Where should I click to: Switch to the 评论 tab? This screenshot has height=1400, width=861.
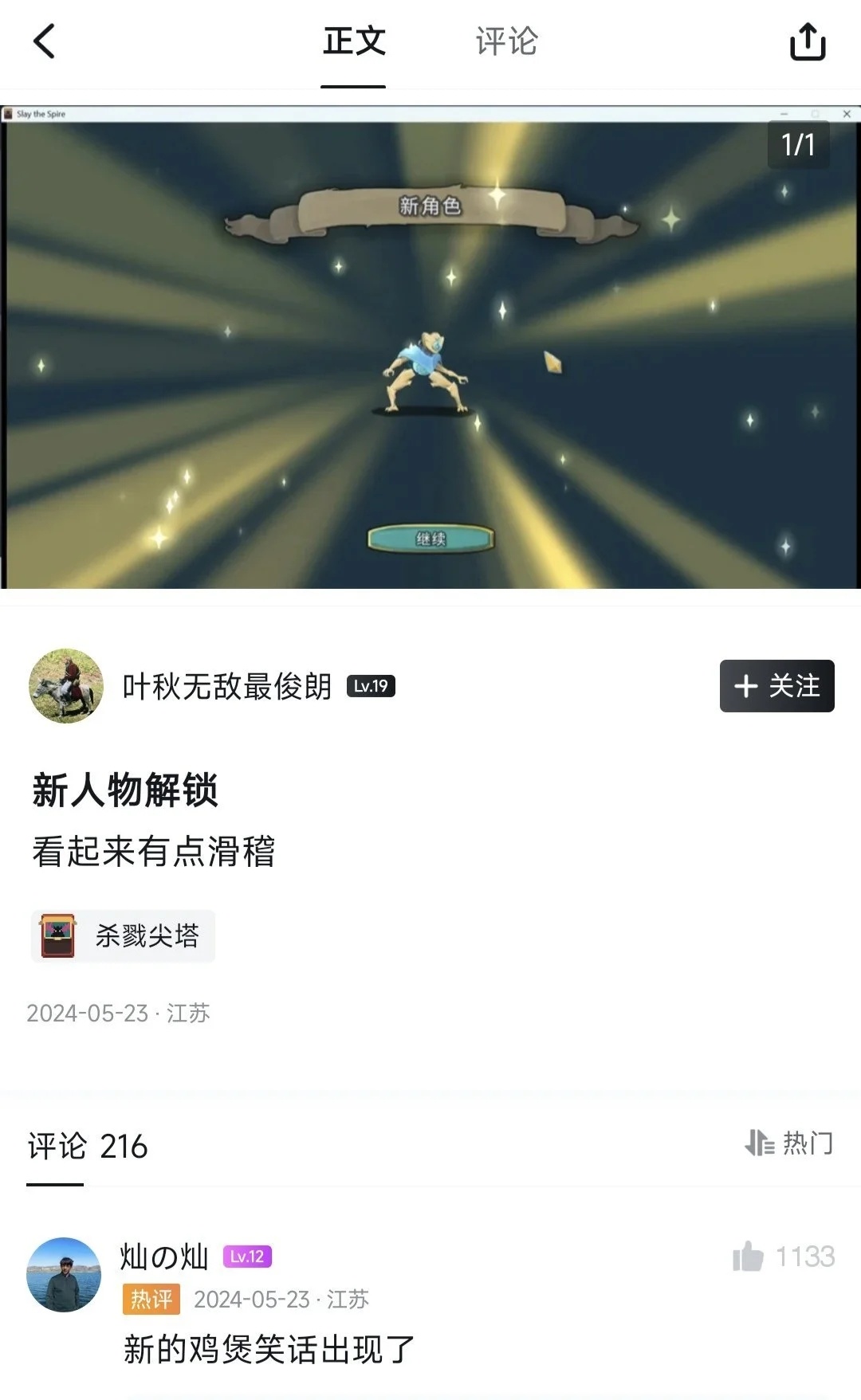point(506,41)
